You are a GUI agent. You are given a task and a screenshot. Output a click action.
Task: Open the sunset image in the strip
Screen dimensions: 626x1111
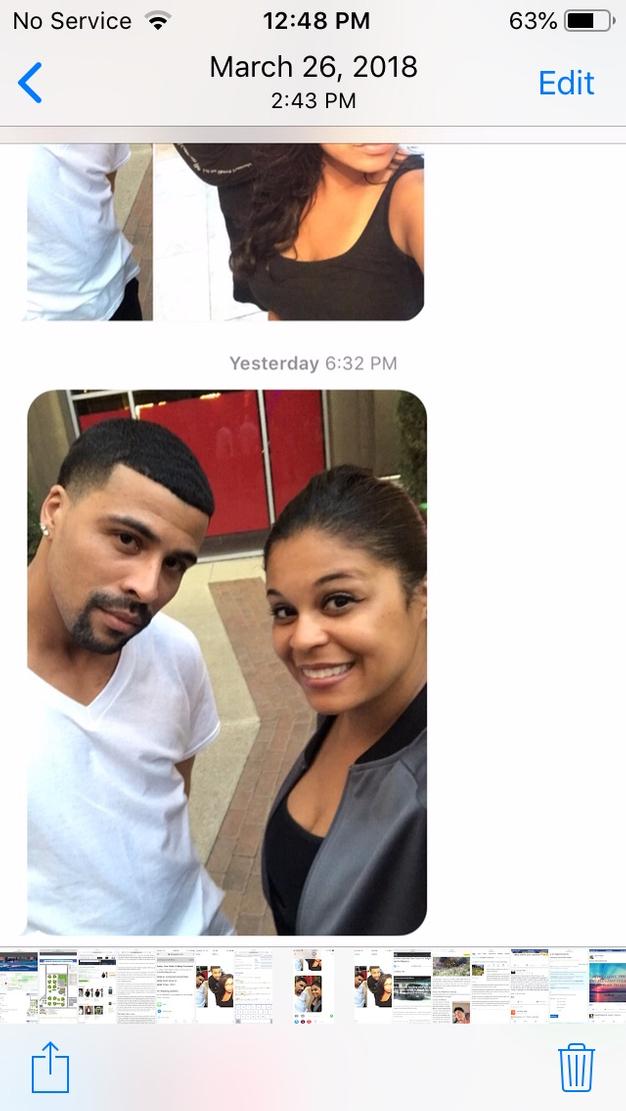(607, 986)
